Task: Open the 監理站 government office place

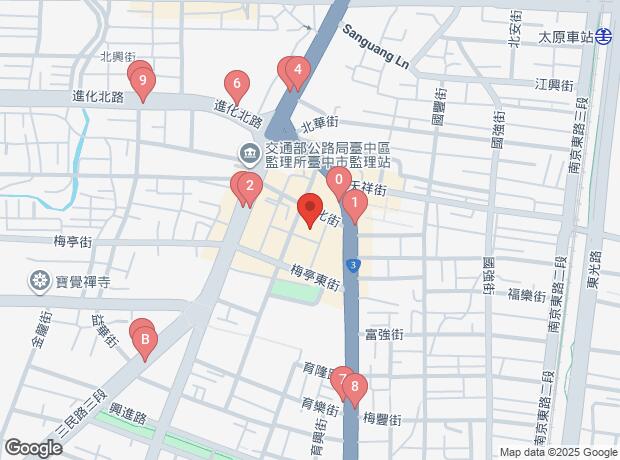Action: [246, 153]
